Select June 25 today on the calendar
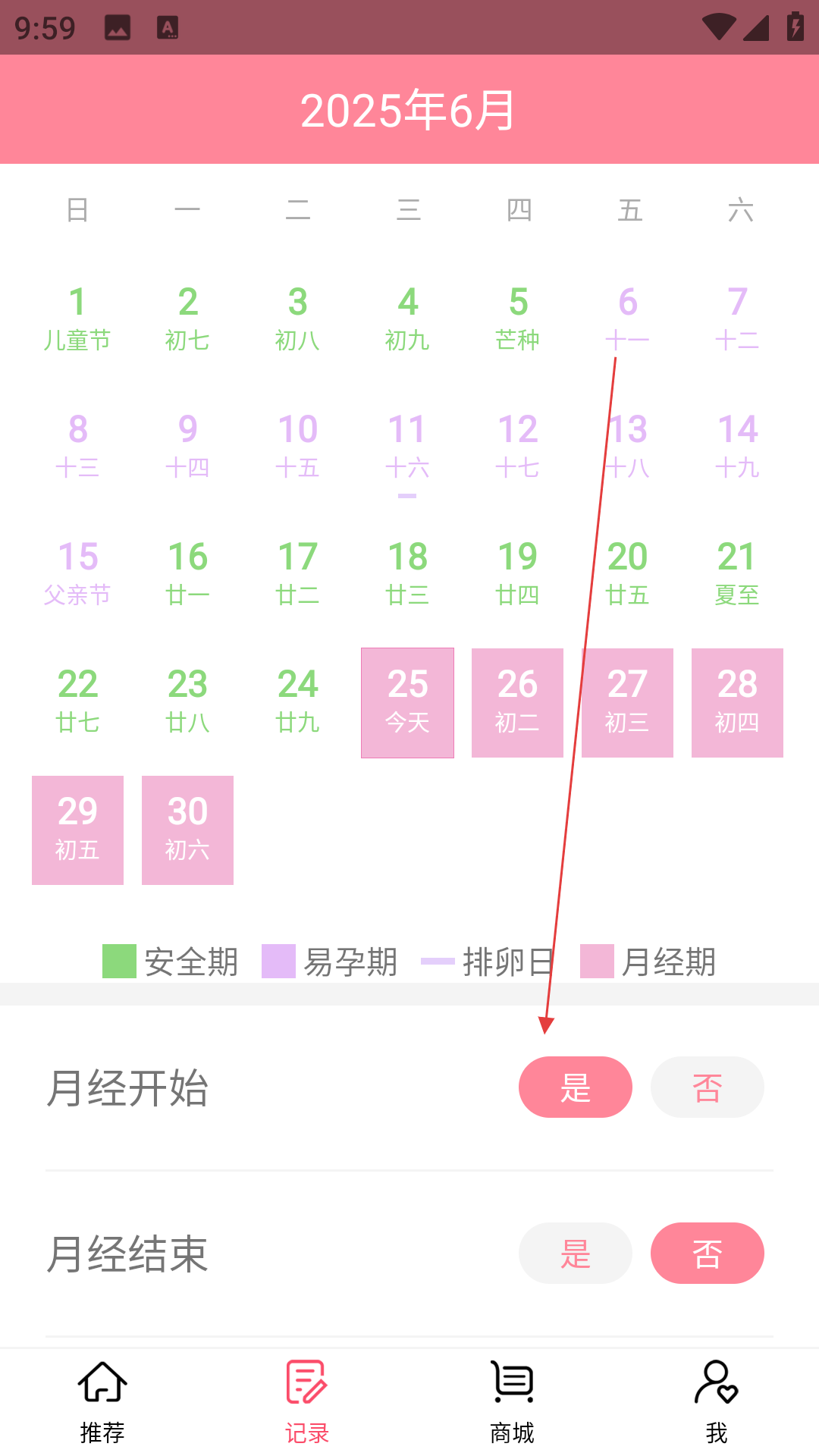Viewport: 819px width, 1456px height. pyautogui.click(x=407, y=703)
